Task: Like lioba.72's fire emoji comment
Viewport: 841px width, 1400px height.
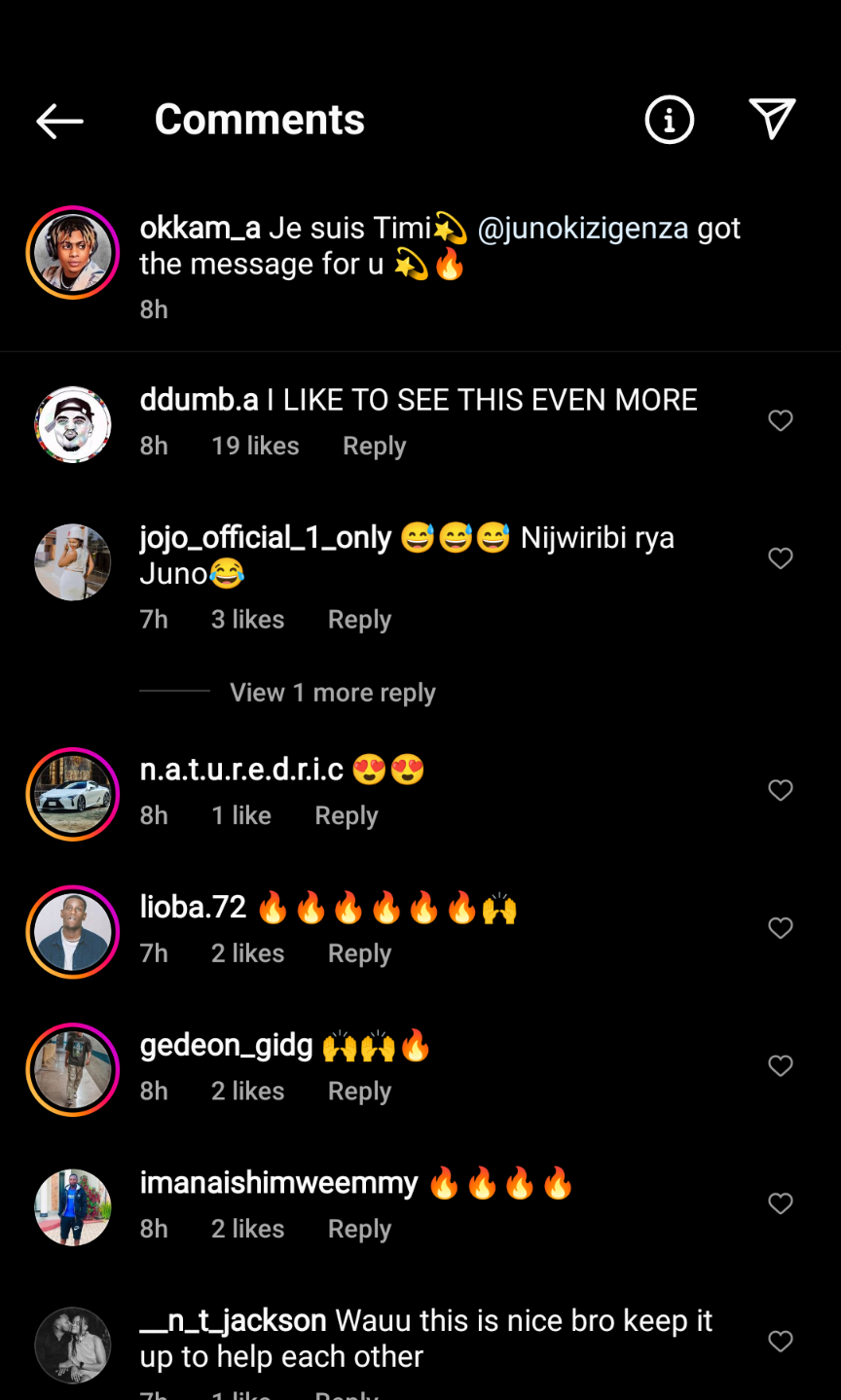Action: coord(781,928)
